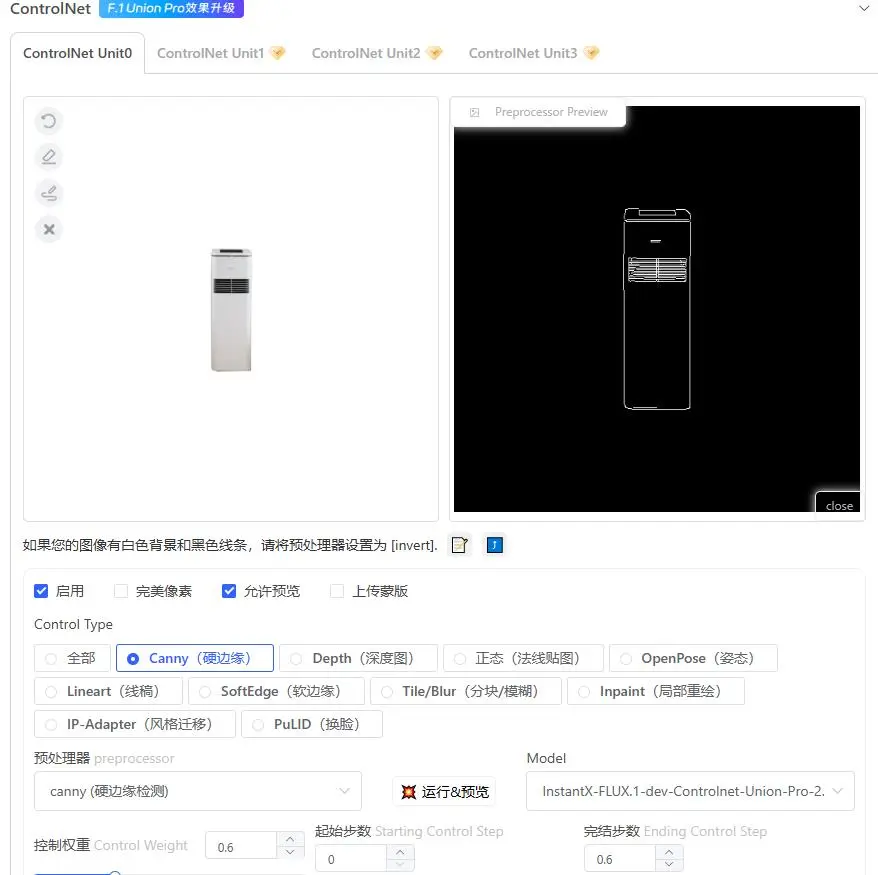Screen dimensions: 878x875
Task: Remove the uploaded image with the X icon
Action: tap(48, 229)
